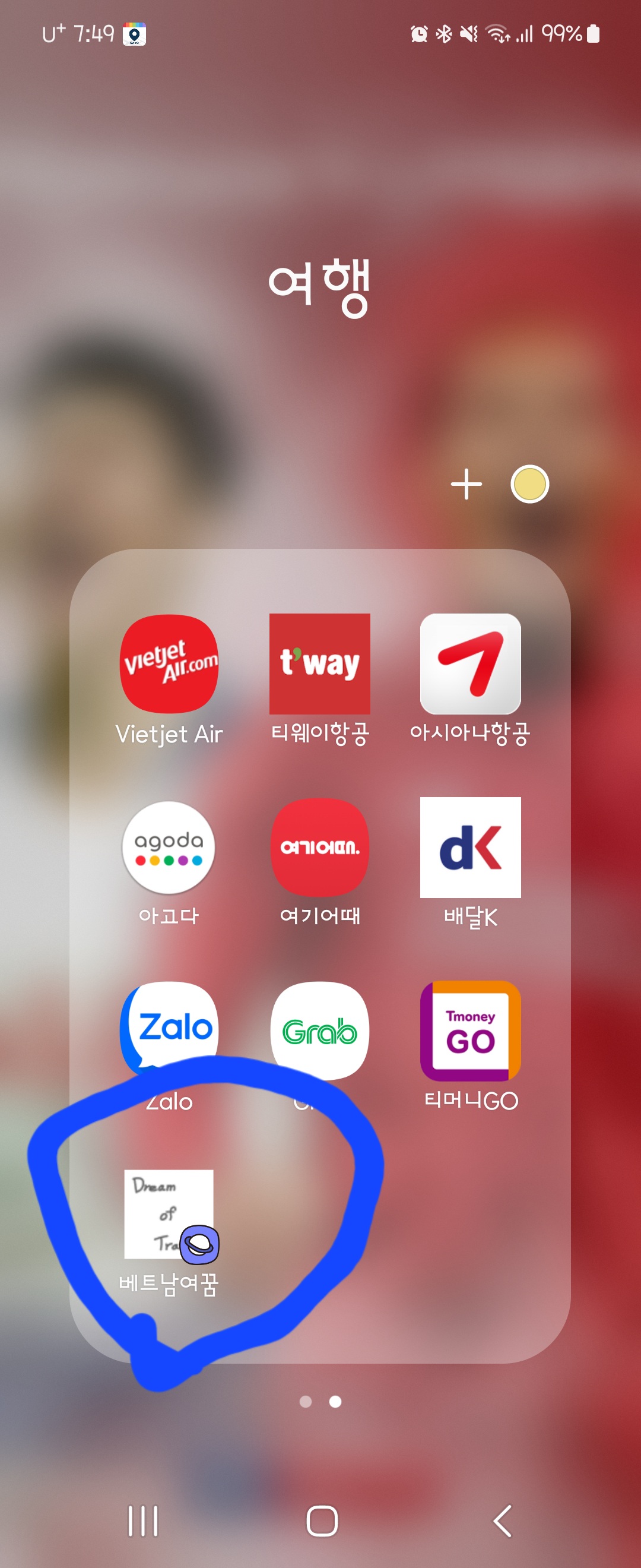Open the 아시아나항공 app
This screenshot has width=641, height=1568.
click(470, 664)
